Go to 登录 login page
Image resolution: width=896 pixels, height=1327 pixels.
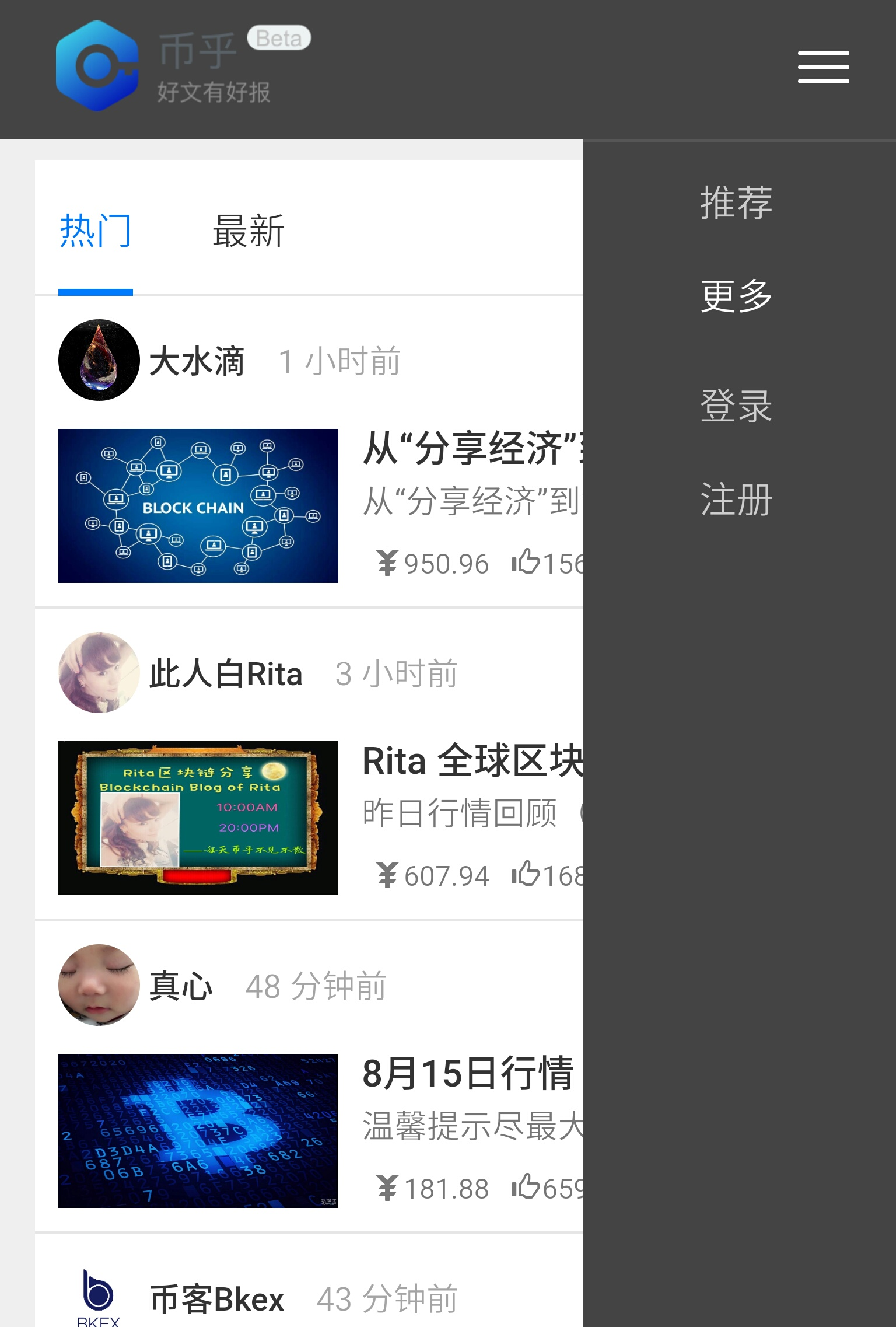click(x=736, y=406)
